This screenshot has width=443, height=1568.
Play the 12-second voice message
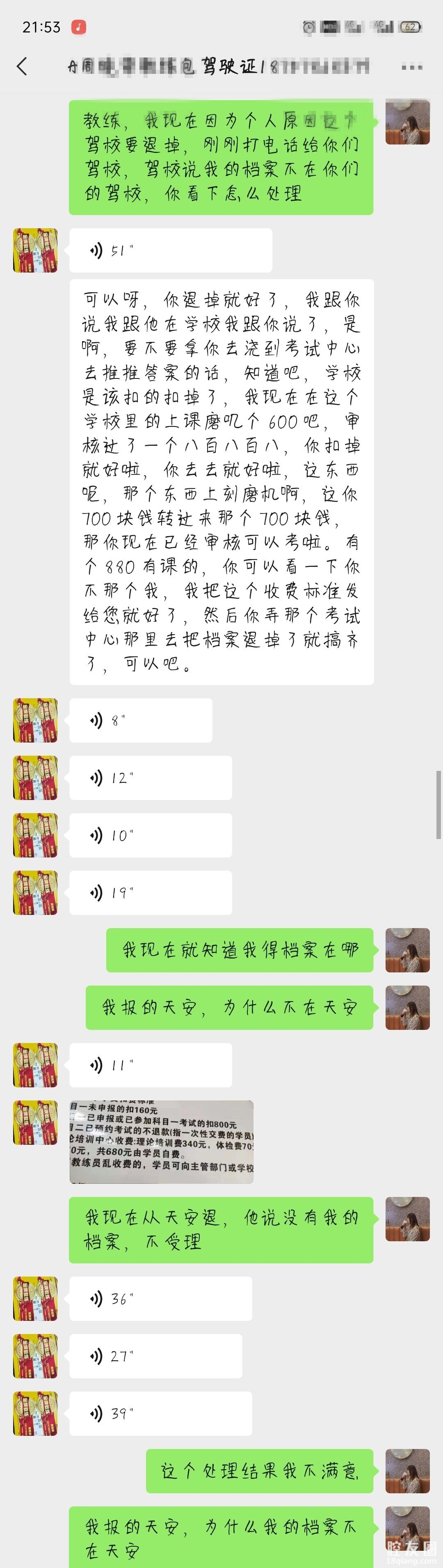pyautogui.click(x=150, y=777)
